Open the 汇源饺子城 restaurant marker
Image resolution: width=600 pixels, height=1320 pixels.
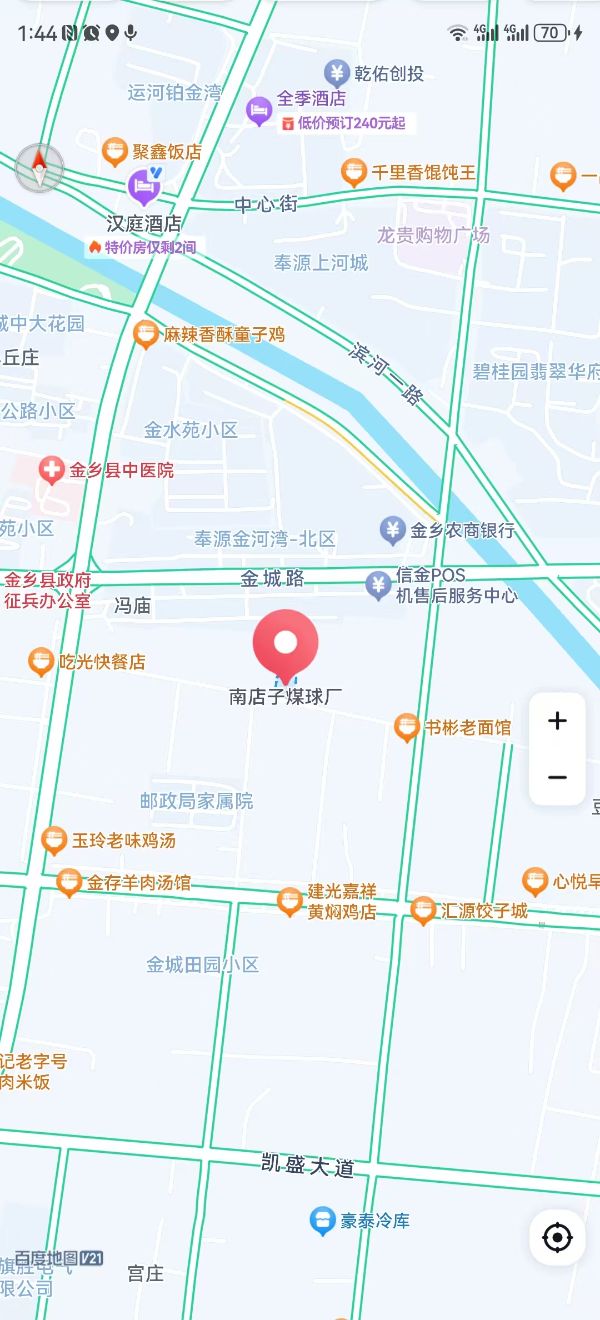point(423,910)
